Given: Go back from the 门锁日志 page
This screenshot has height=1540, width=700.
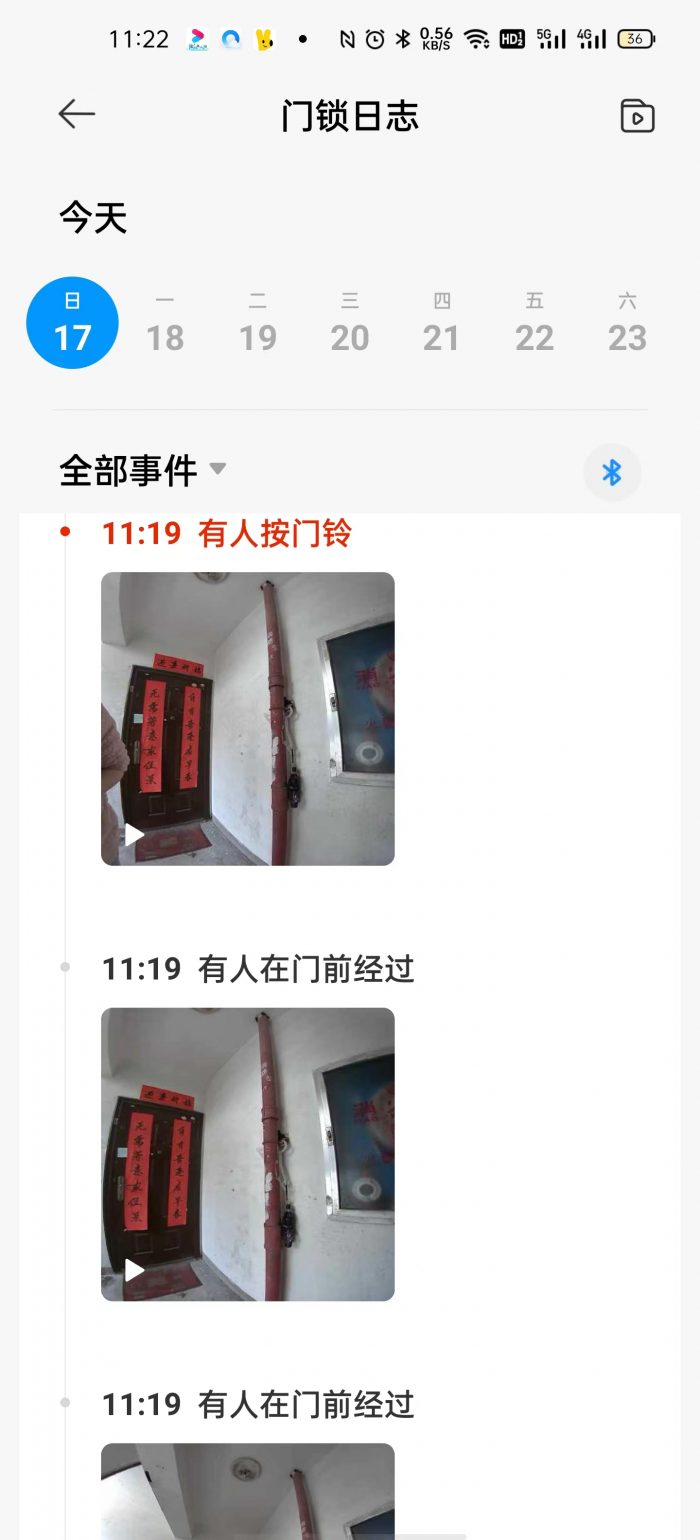Looking at the screenshot, I should pyautogui.click(x=76, y=115).
